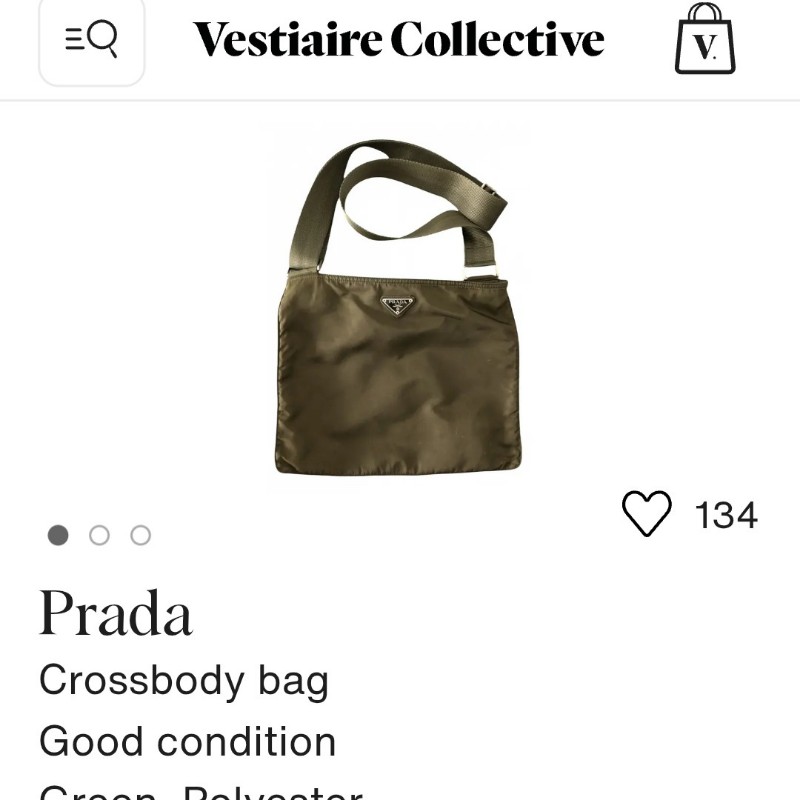Like the Prada crossbody bag
This screenshot has width=800, height=800.
pyautogui.click(x=647, y=514)
